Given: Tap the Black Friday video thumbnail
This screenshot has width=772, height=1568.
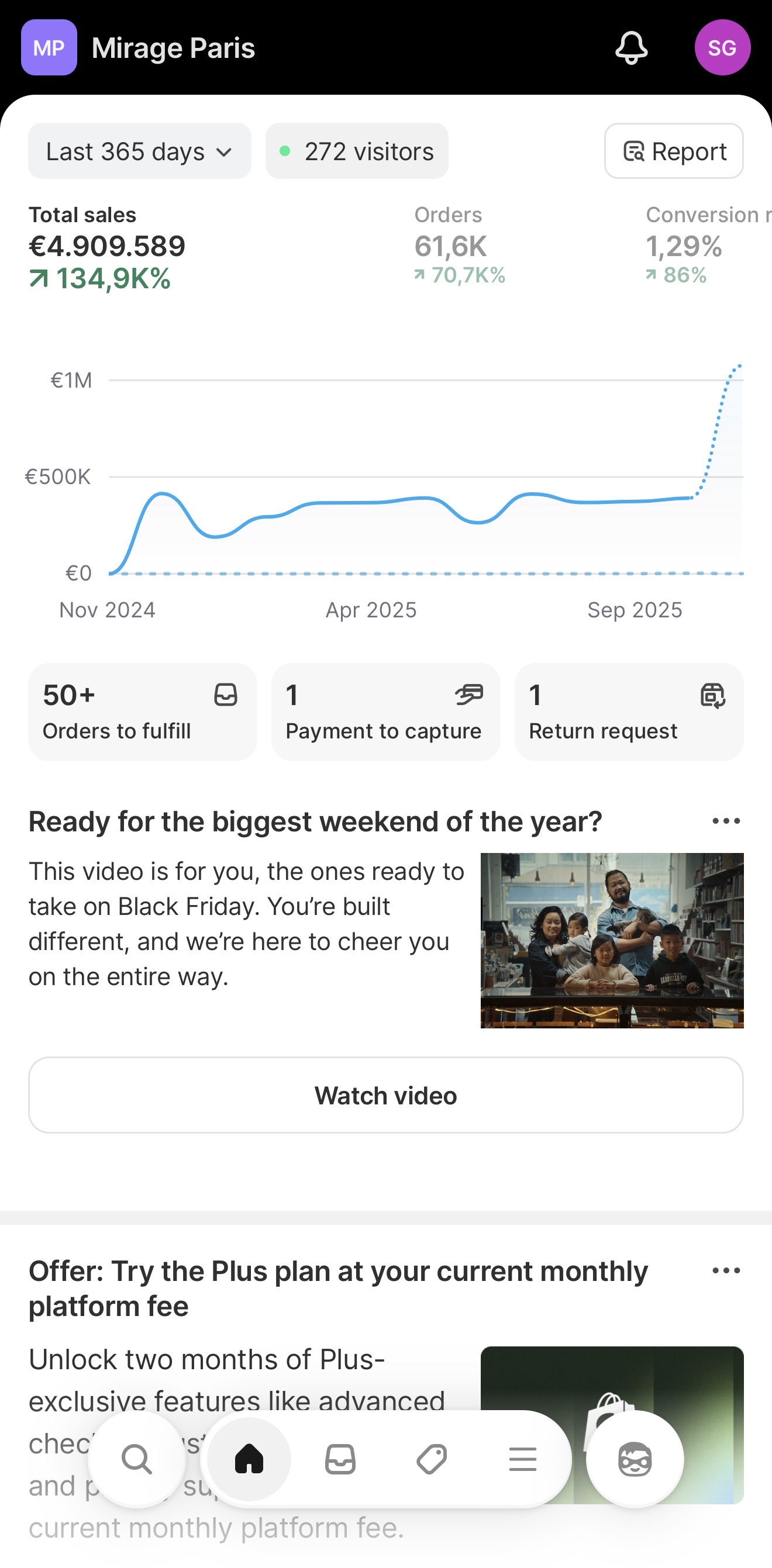Looking at the screenshot, I should click(612, 941).
